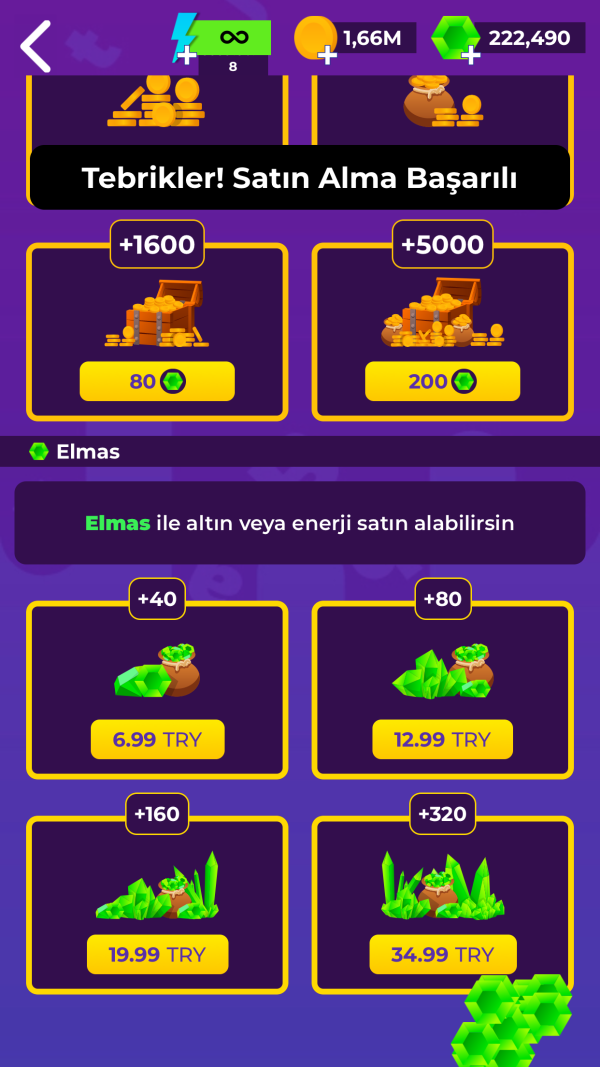Buy +1600 gold for 80 gems
The width and height of the screenshot is (600, 1067).
[x=157, y=381]
